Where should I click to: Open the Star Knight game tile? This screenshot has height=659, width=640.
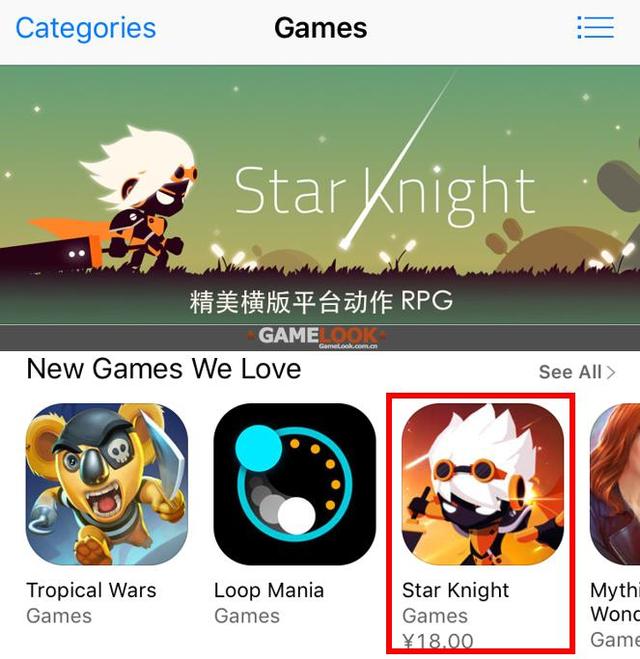482,484
